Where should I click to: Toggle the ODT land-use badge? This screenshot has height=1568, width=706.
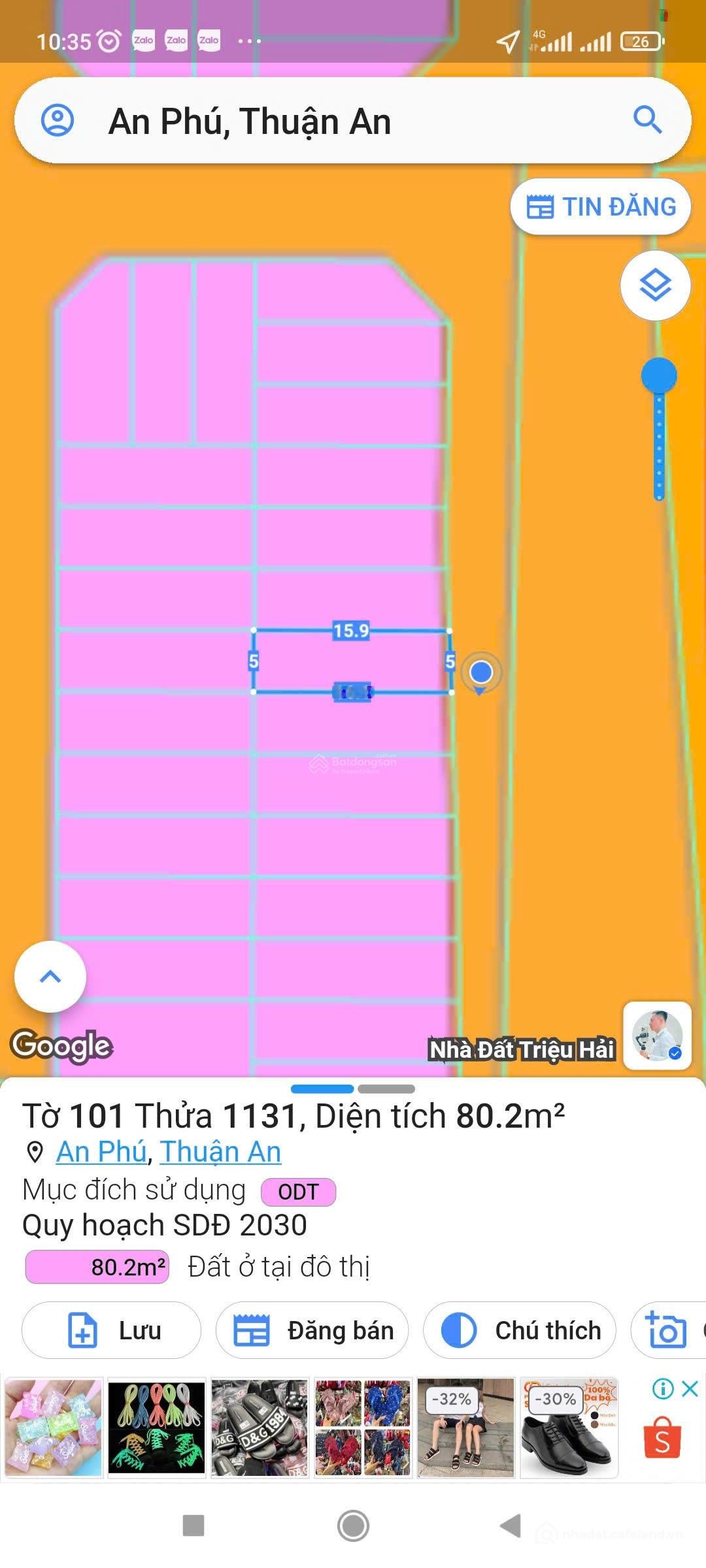(x=297, y=1190)
